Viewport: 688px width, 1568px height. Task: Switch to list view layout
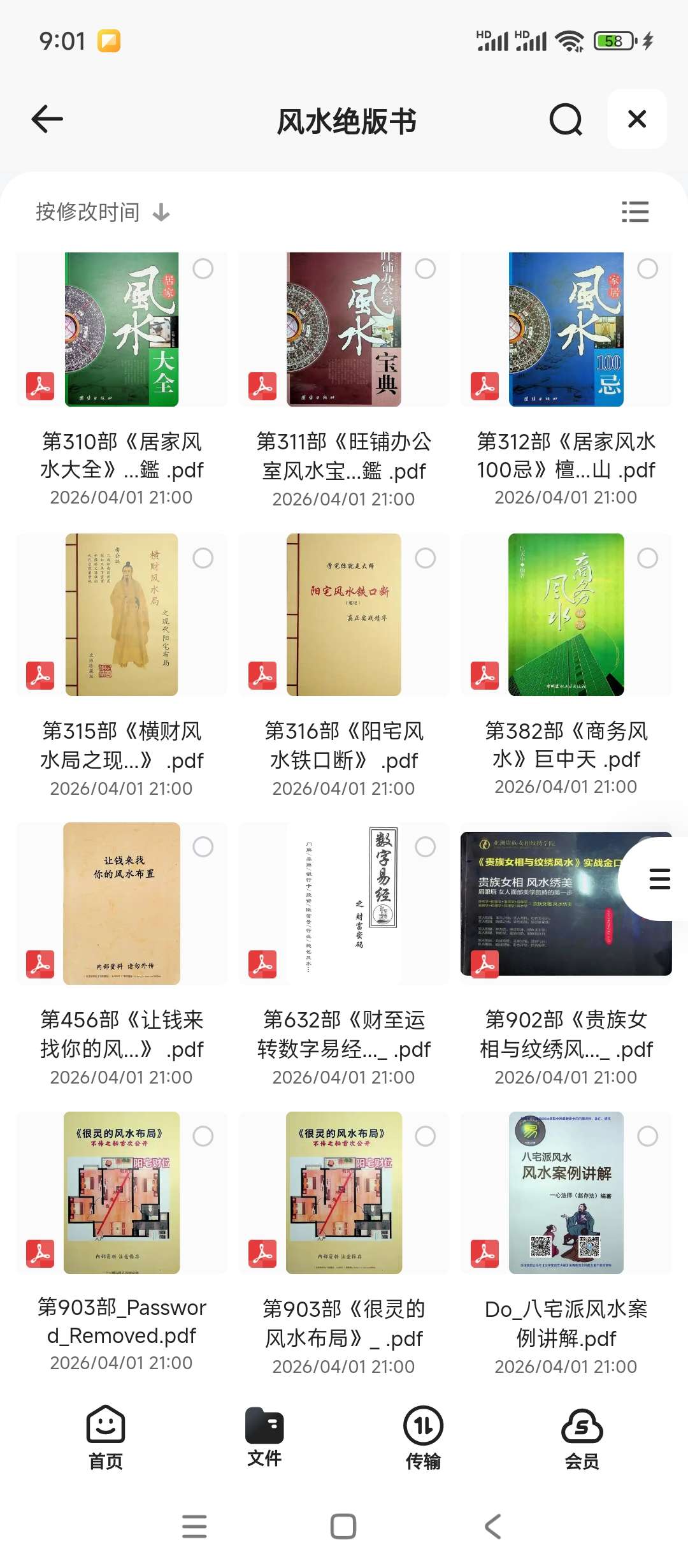click(635, 212)
